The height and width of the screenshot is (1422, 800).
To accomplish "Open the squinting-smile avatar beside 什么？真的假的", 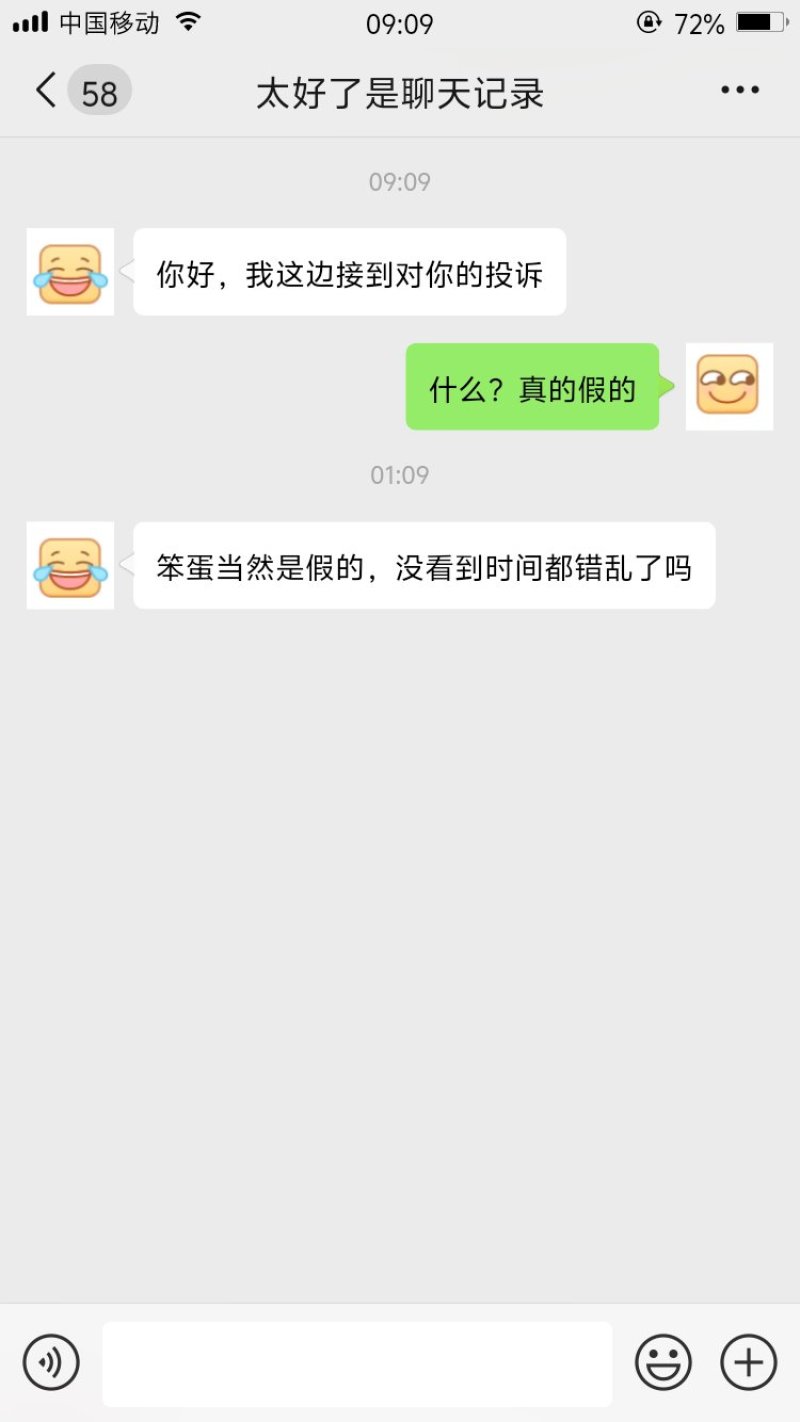I will (x=729, y=387).
